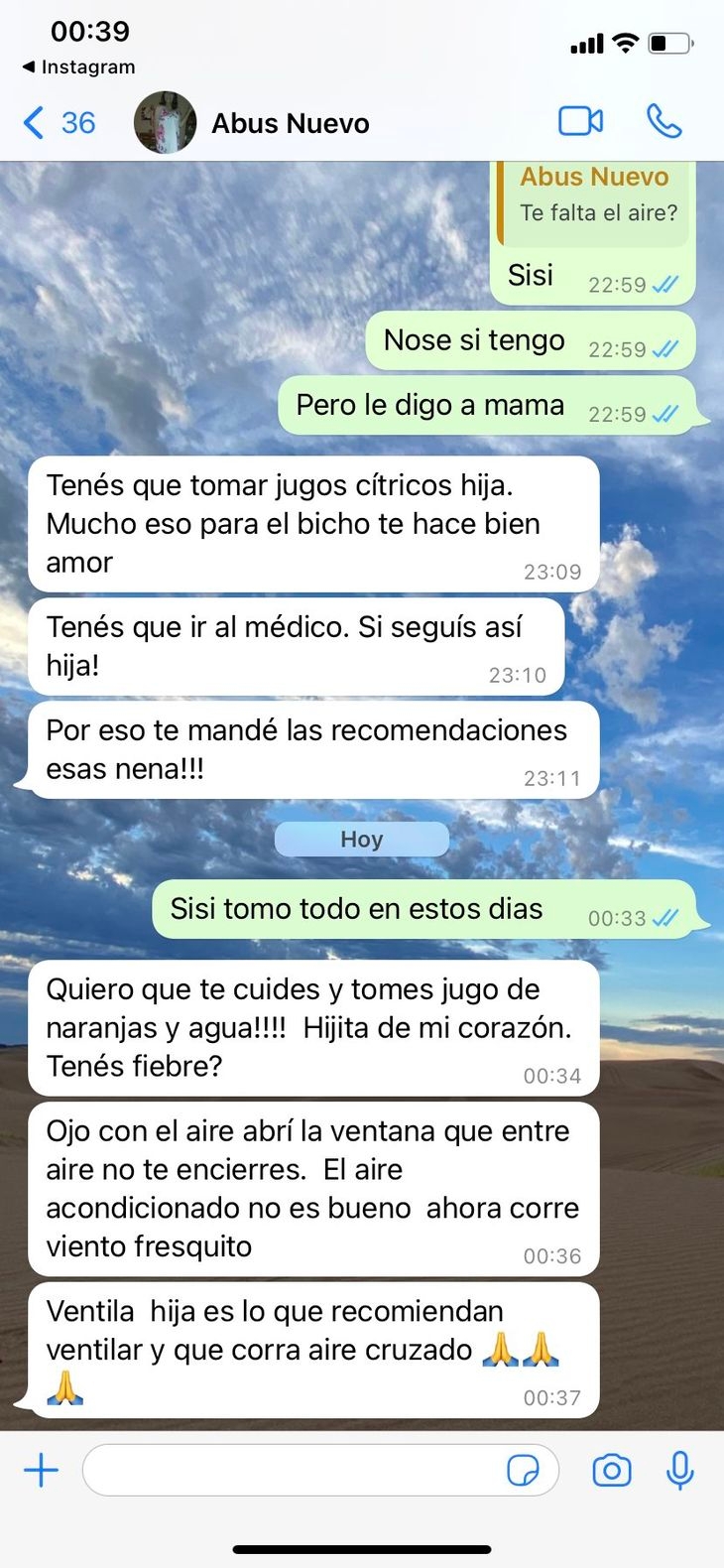
Task: Start a video call with Abus Nuevo
Action: pos(580,122)
